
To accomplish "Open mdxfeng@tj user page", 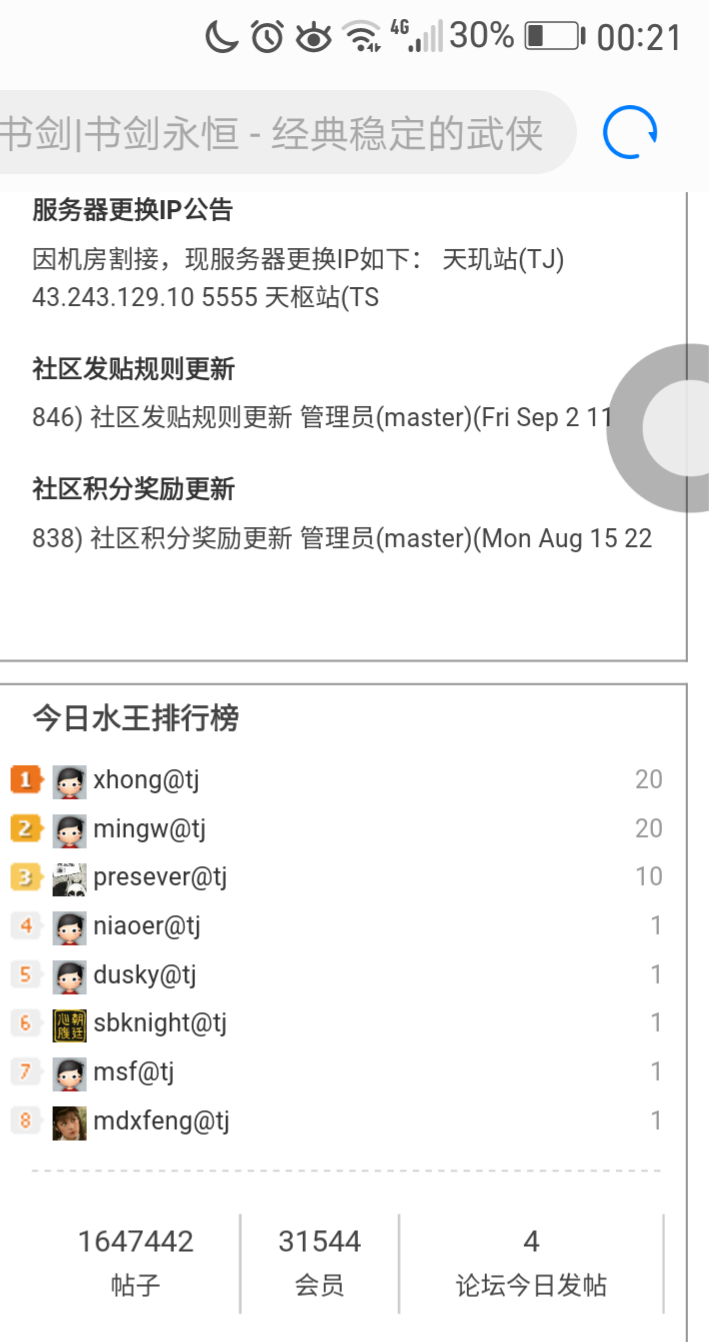I will (x=161, y=1122).
